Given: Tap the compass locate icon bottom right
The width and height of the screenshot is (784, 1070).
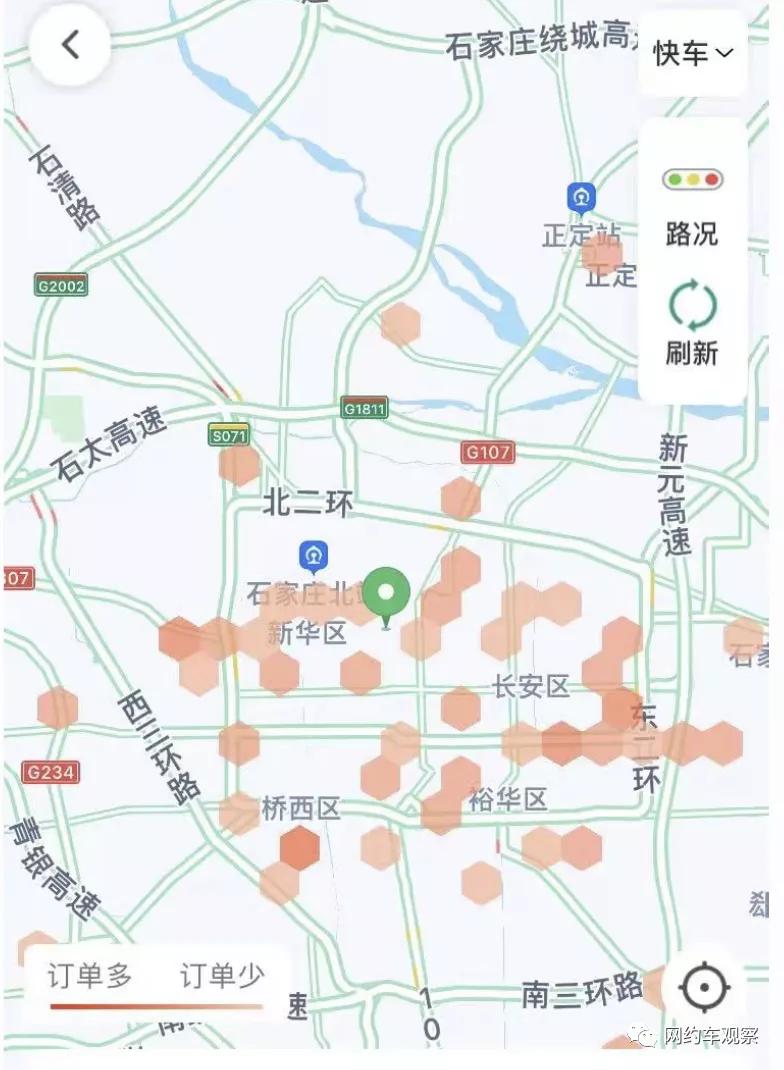Looking at the screenshot, I should click(x=706, y=987).
